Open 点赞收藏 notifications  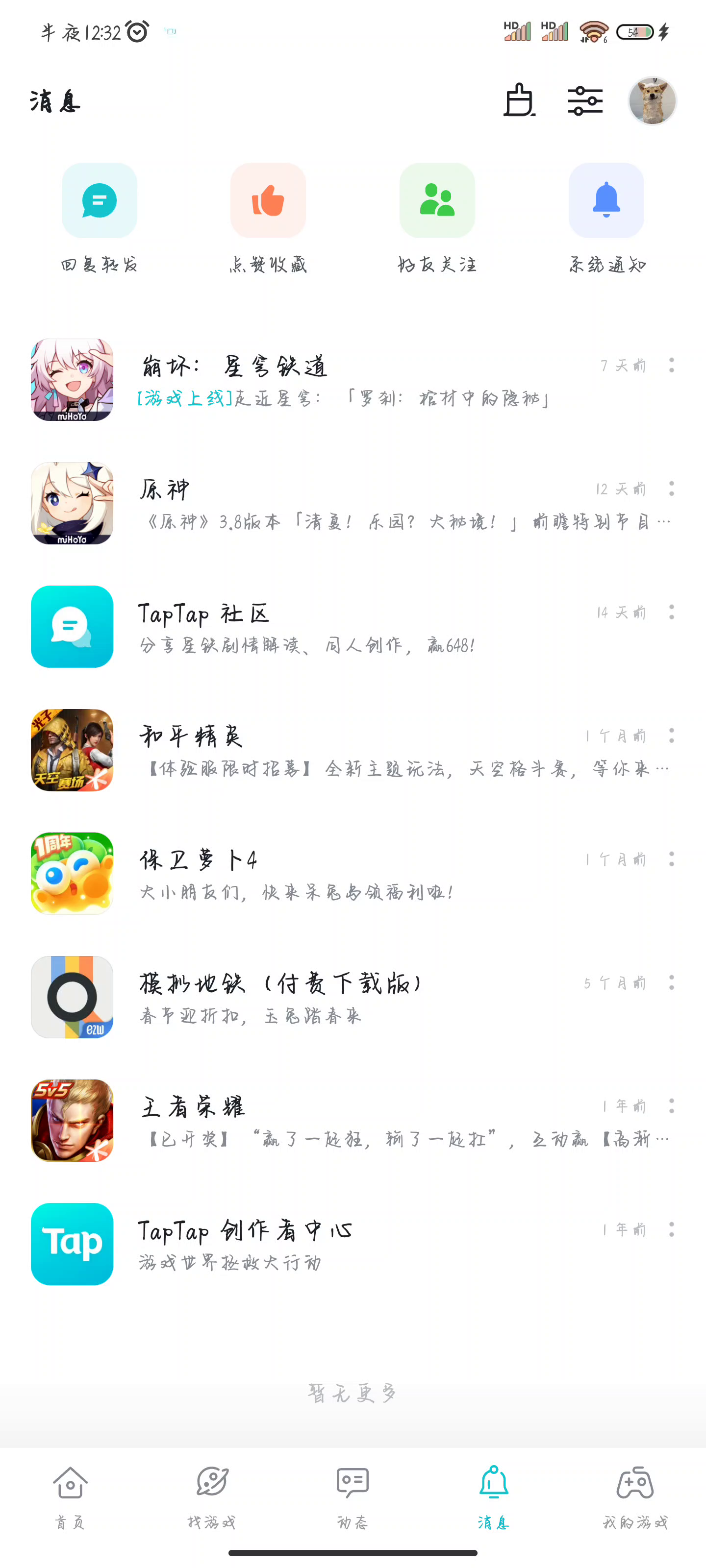(x=268, y=217)
